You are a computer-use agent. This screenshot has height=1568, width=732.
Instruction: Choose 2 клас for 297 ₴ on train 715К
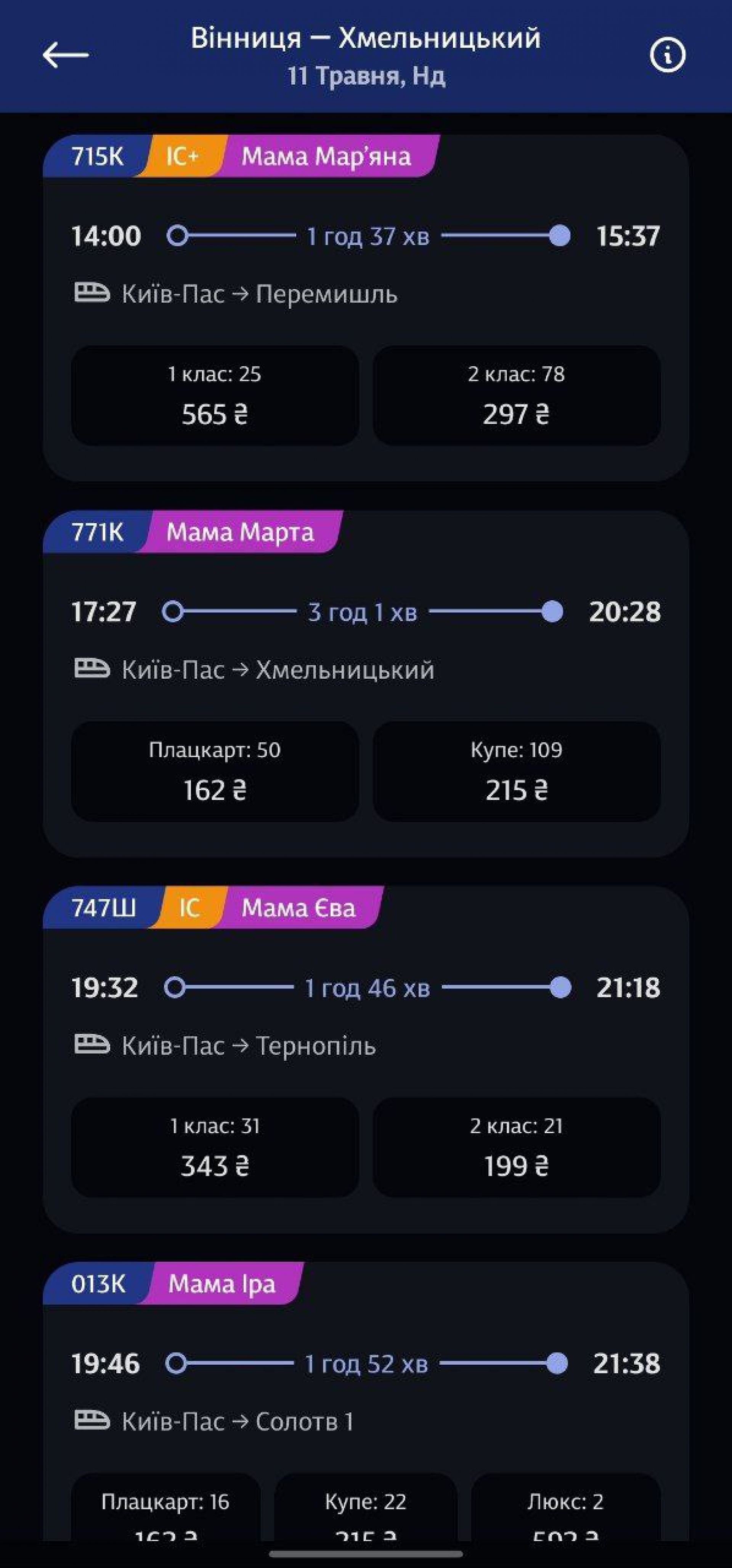517,396
